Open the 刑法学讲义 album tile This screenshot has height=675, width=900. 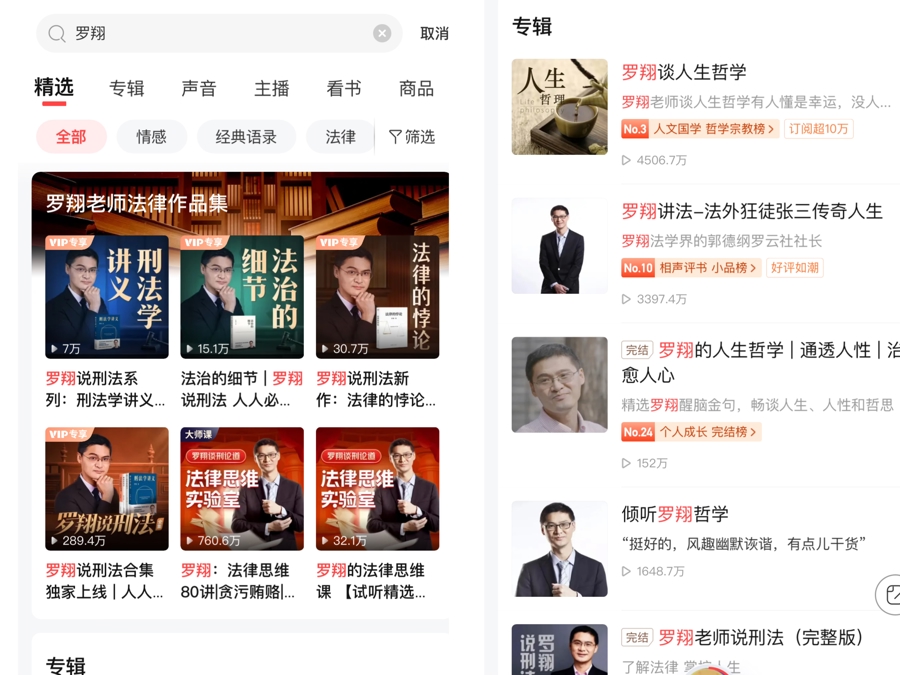[x=107, y=297]
